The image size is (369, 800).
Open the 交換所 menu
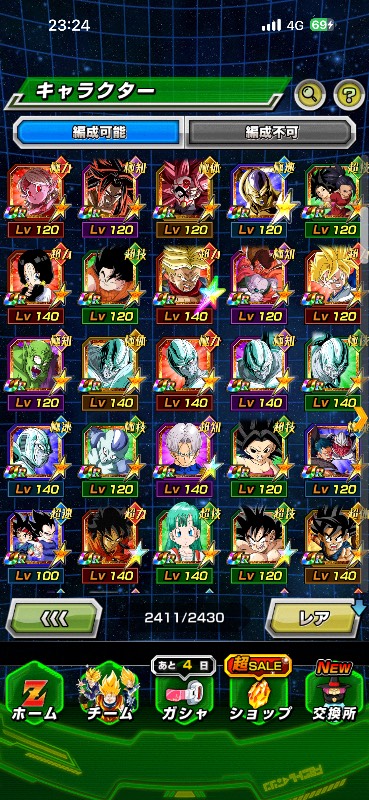tap(334, 691)
